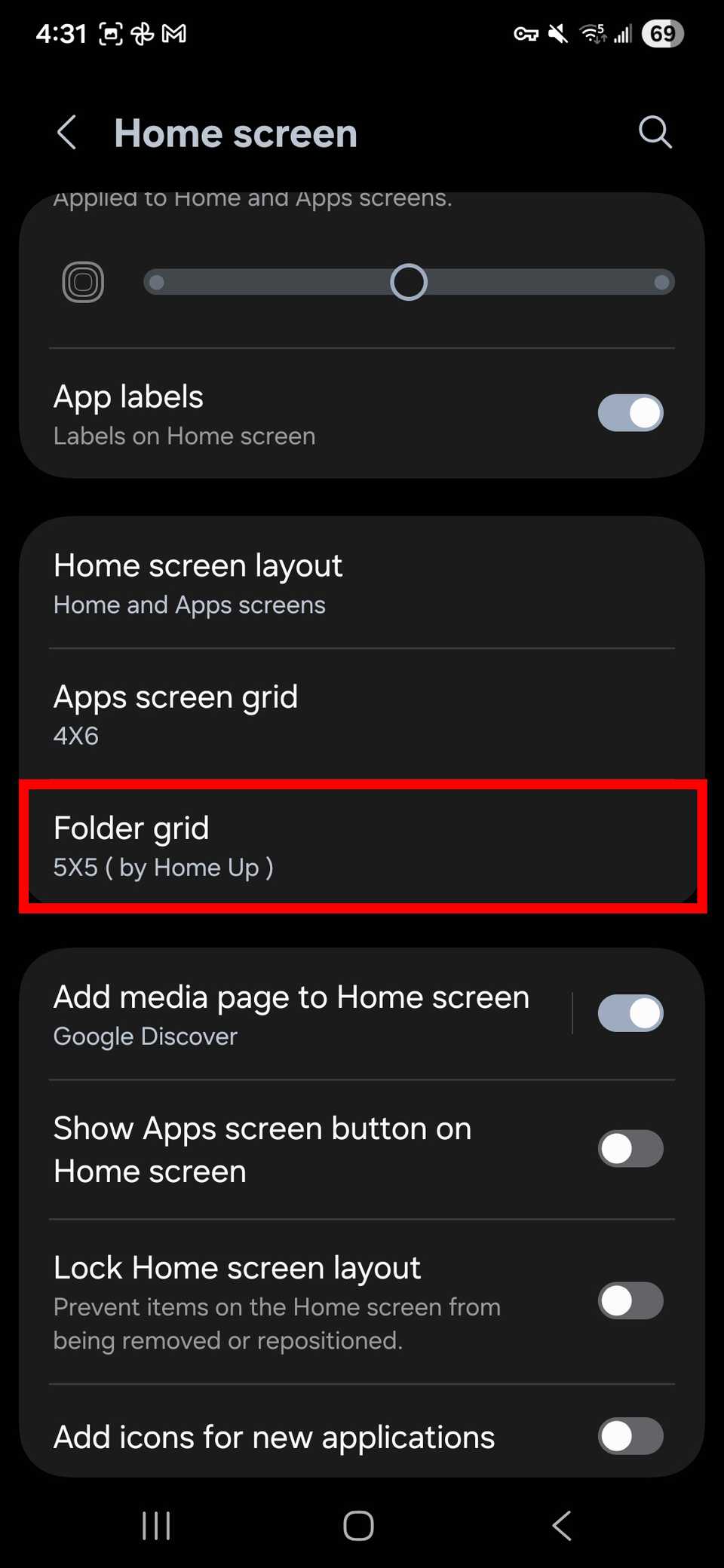Tap the Wi-Fi status icon
The height and width of the screenshot is (1568, 724).
[x=593, y=33]
